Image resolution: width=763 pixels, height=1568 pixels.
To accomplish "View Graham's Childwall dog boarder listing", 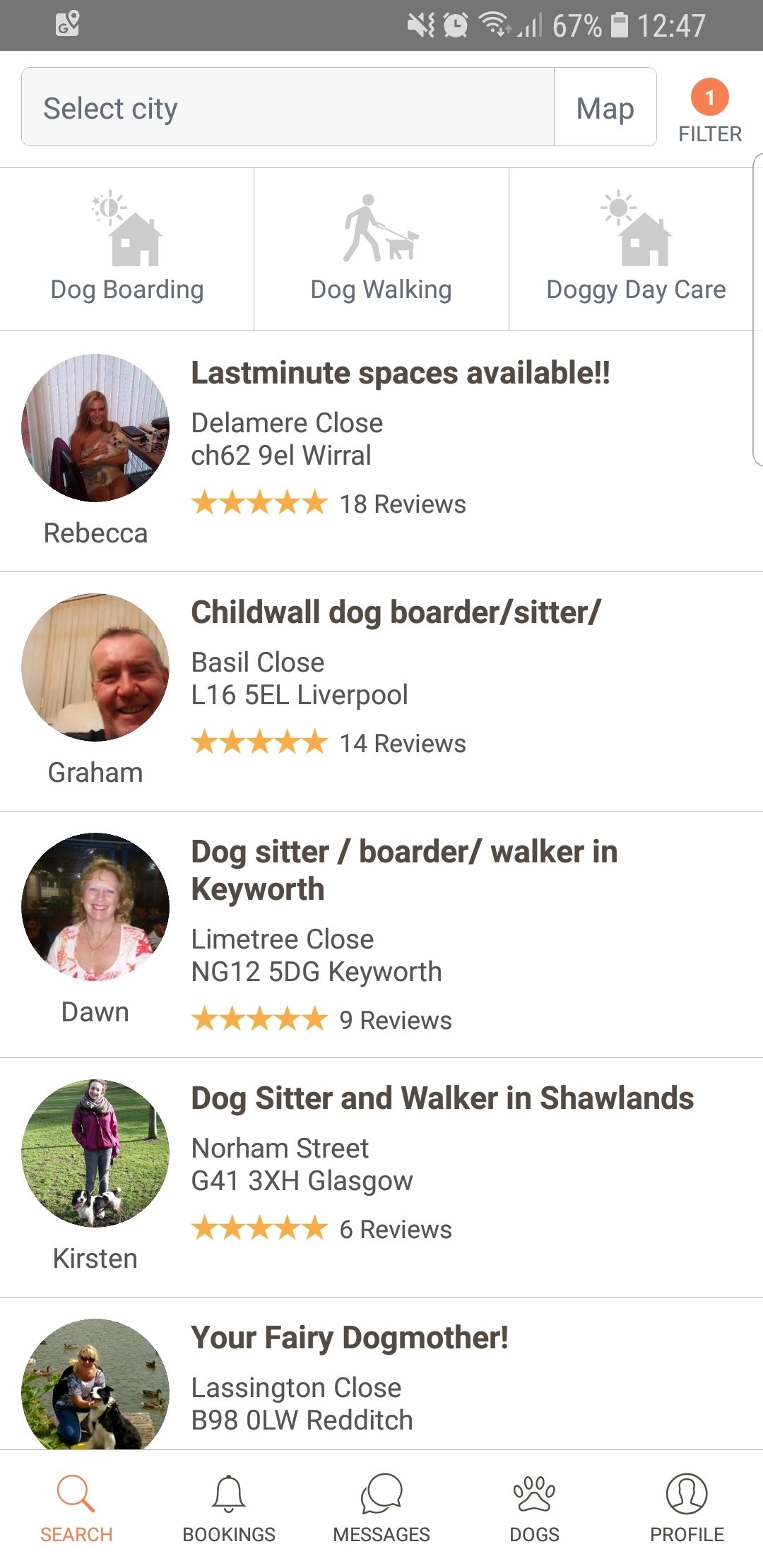I will coord(381,692).
